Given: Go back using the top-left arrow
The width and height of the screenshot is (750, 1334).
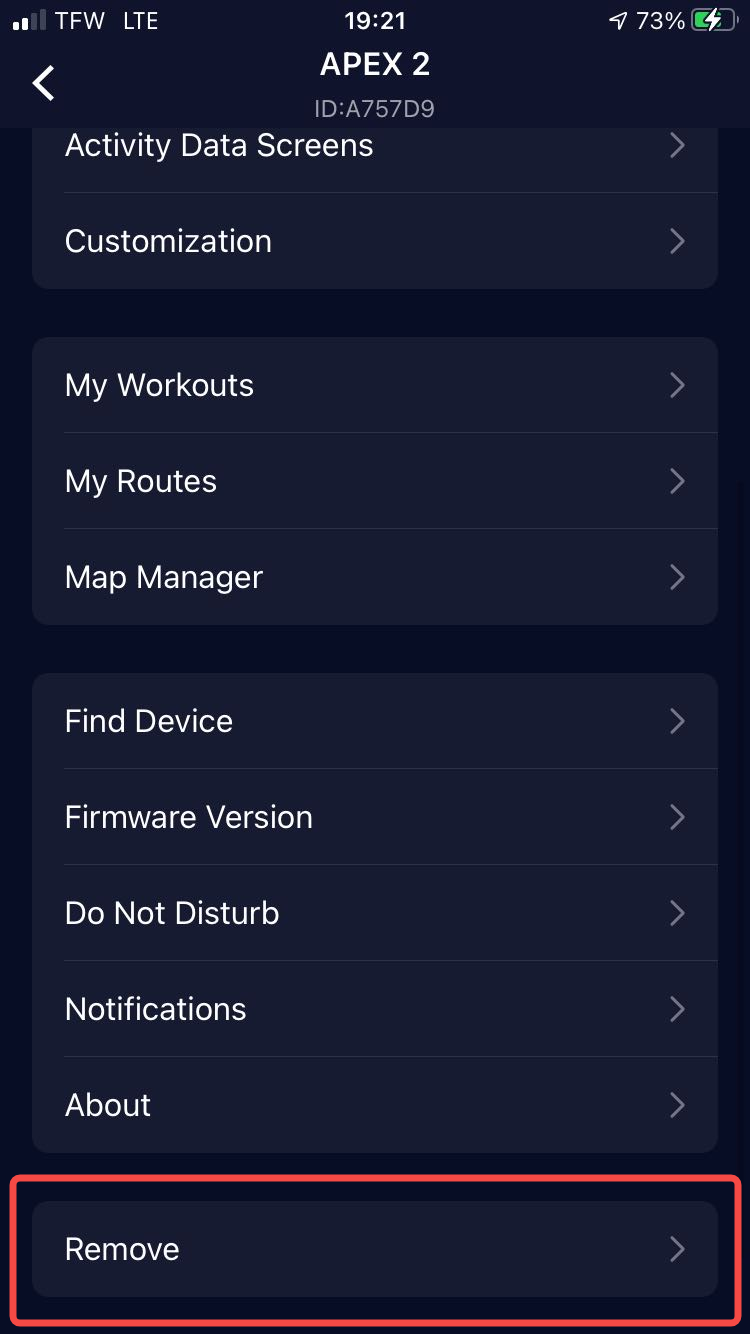Looking at the screenshot, I should 44,83.
